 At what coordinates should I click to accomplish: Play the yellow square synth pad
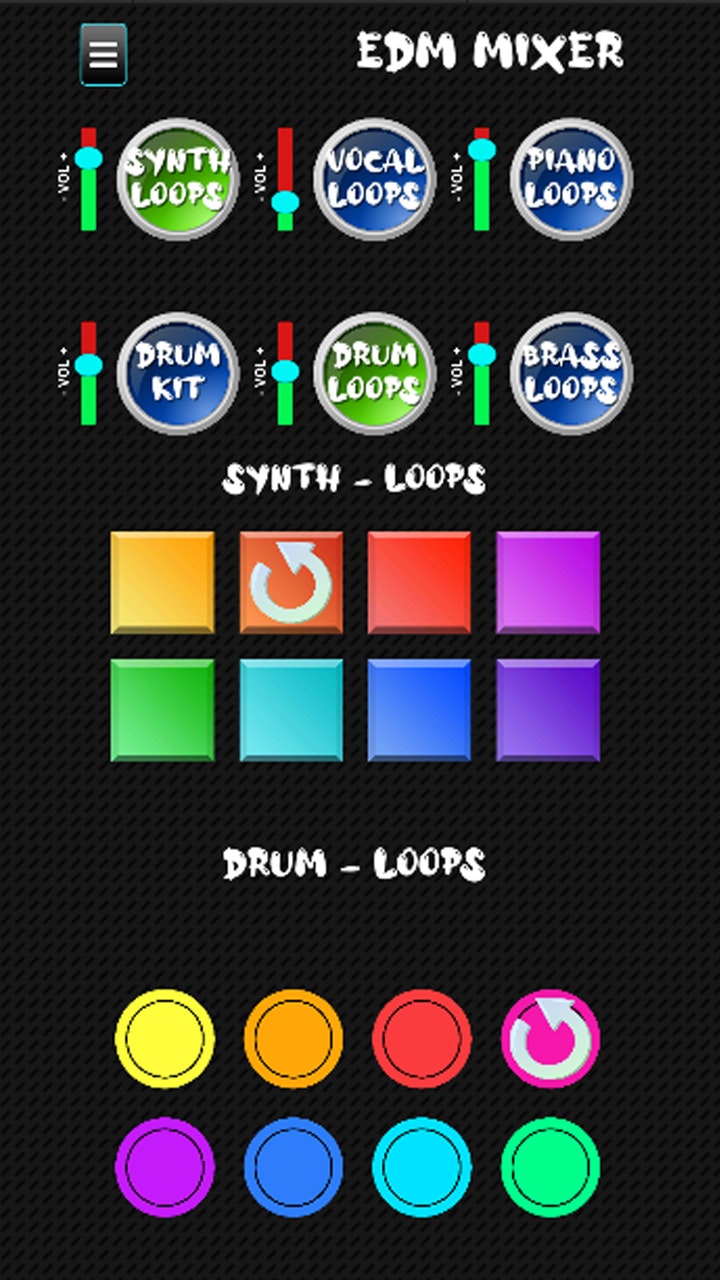(x=162, y=582)
